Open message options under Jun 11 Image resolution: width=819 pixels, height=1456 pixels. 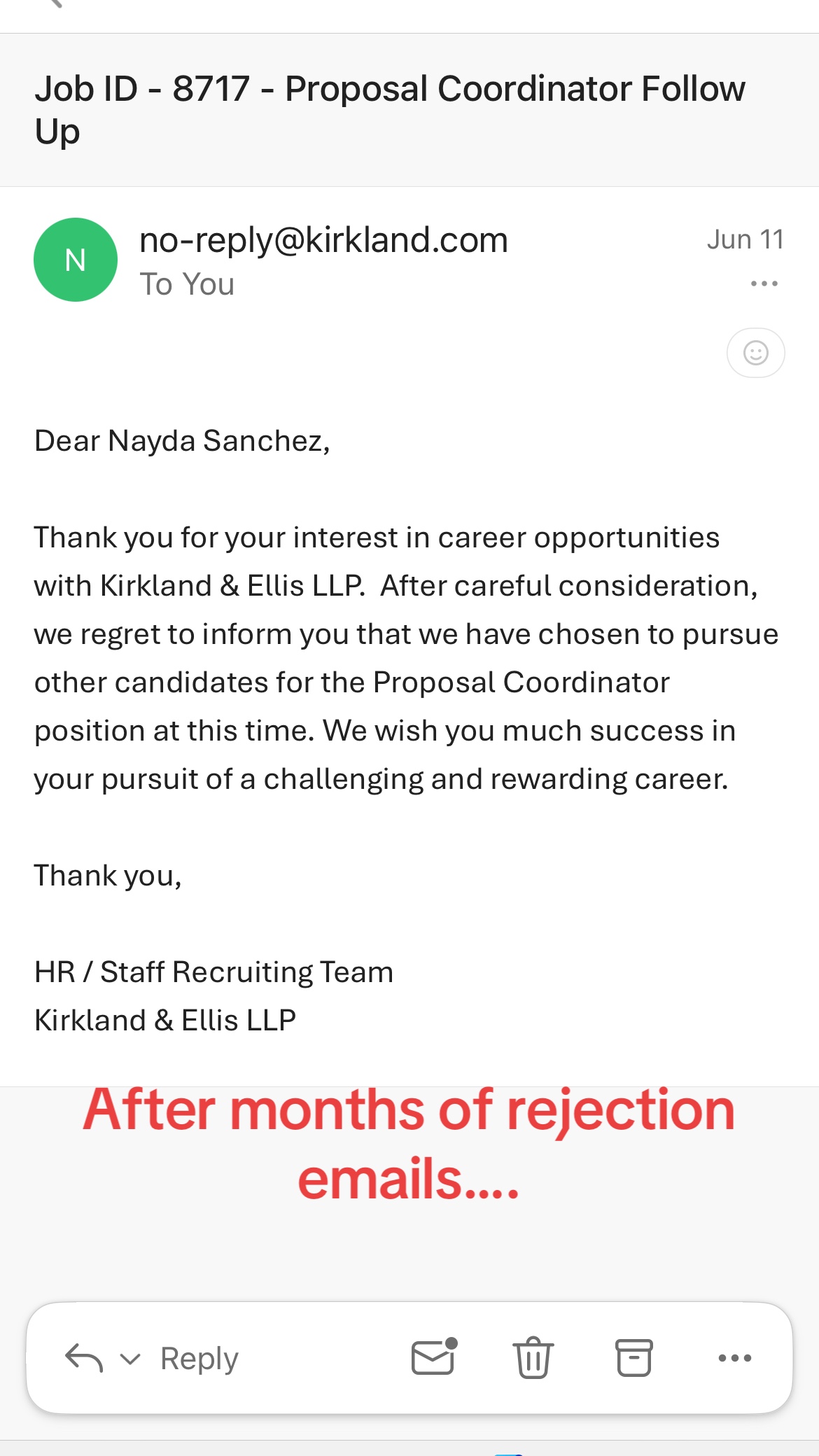click(x=764, y=283)
